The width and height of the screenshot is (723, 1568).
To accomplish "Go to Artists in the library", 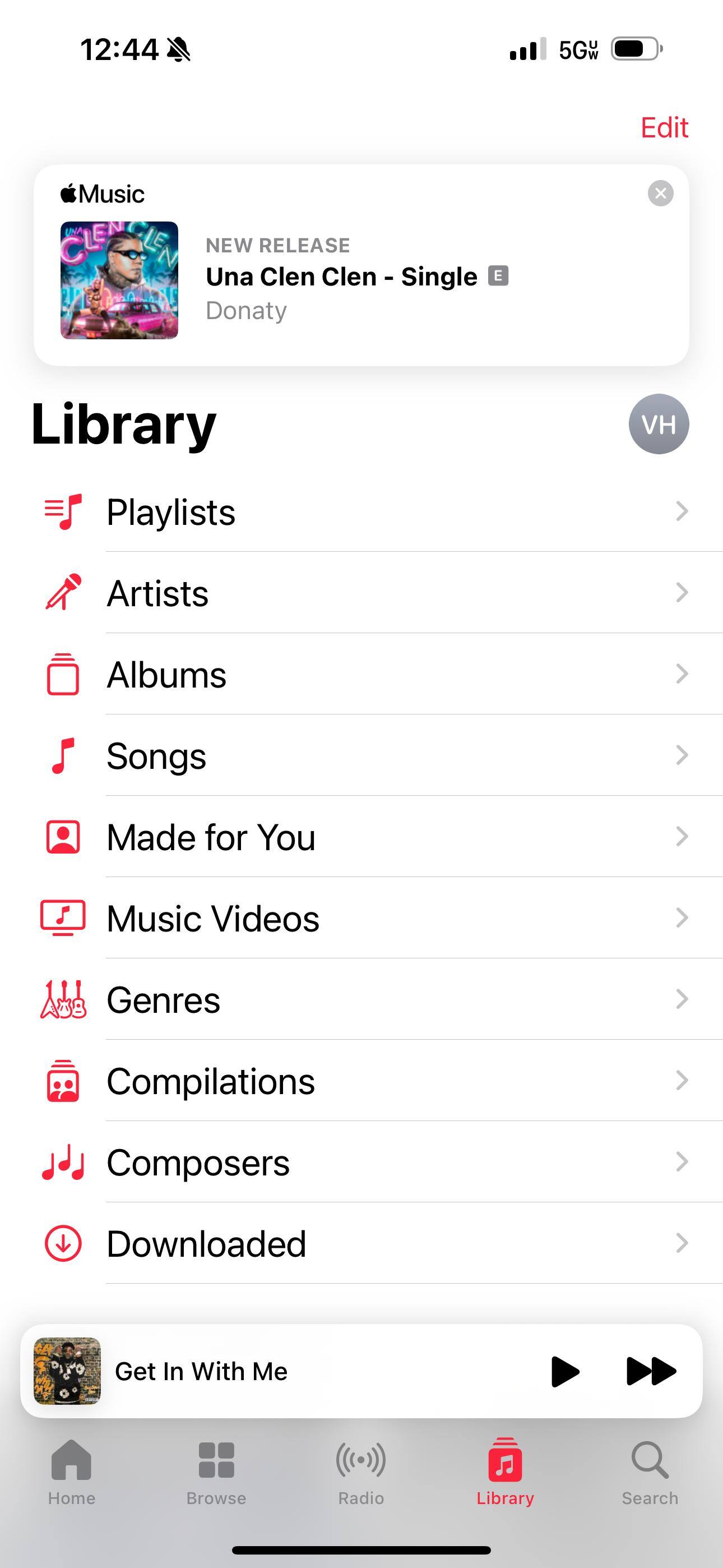I will (365, 593).
